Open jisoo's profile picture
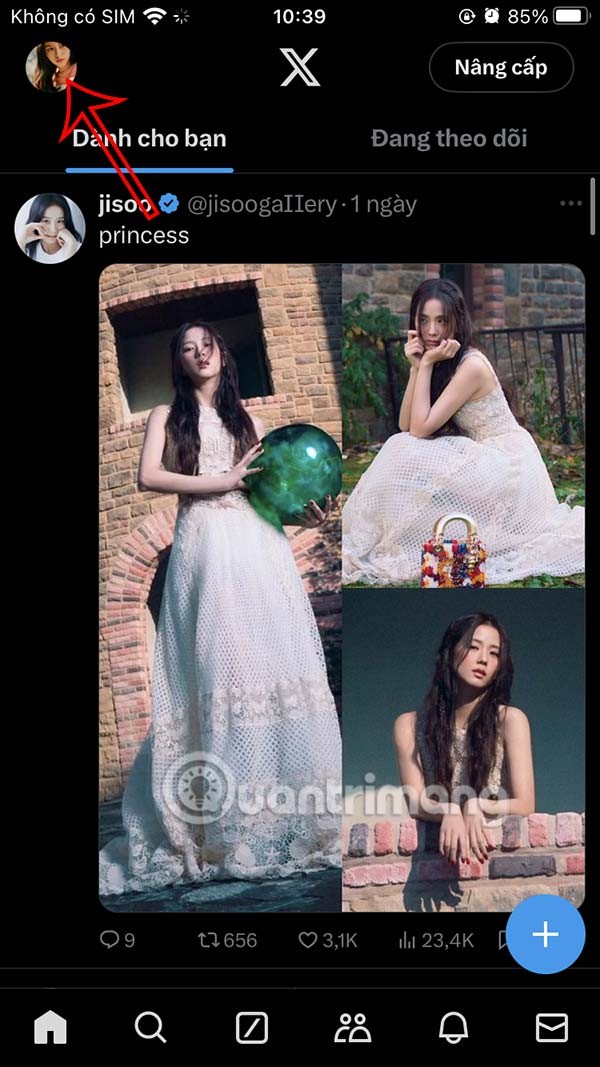Image resolution: width=600 pixels, height=1067 pixels. pyautogui.click(x=49, y=228)
